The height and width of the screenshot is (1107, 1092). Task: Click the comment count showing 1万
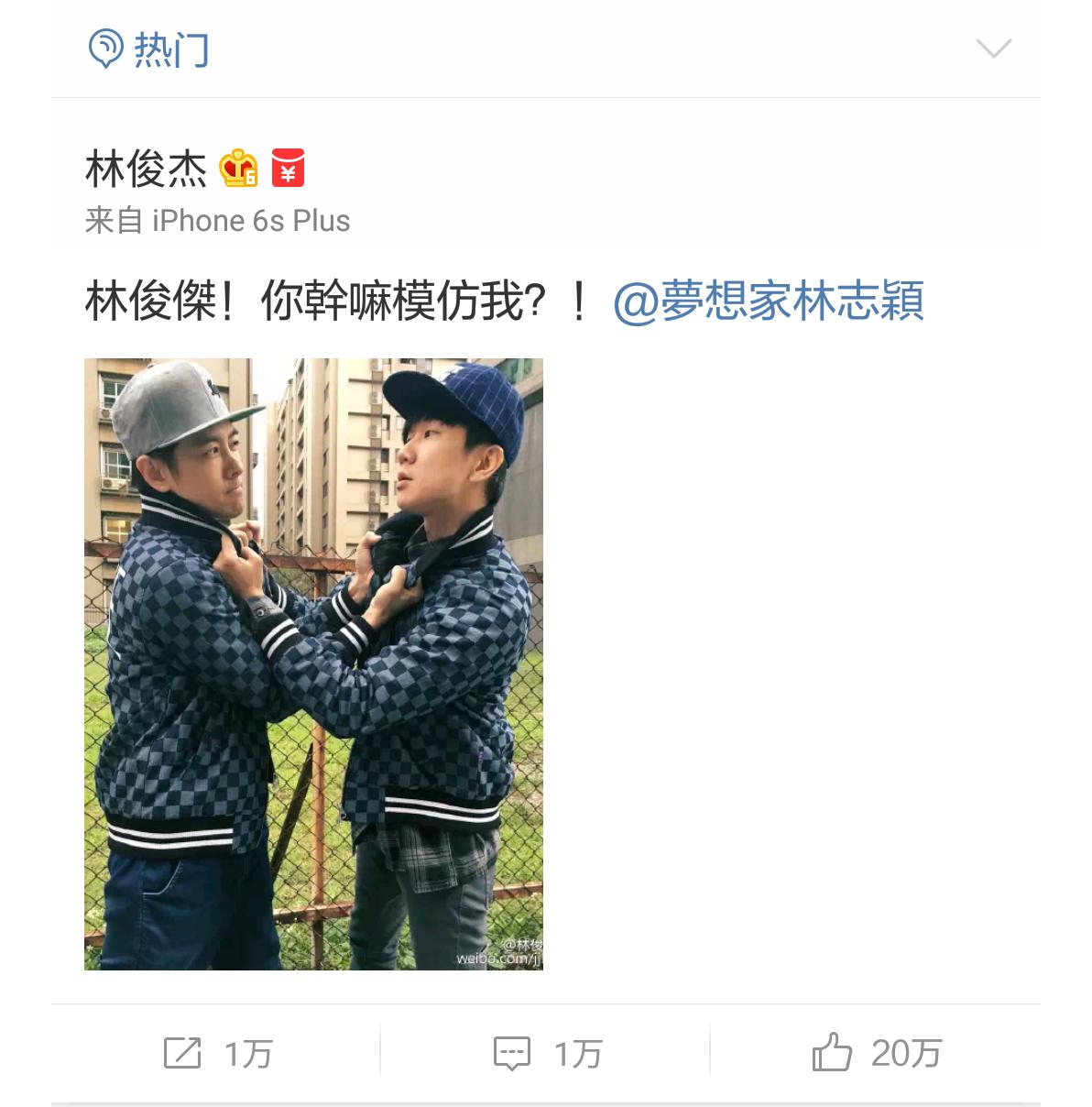[x=577, y=1054]
